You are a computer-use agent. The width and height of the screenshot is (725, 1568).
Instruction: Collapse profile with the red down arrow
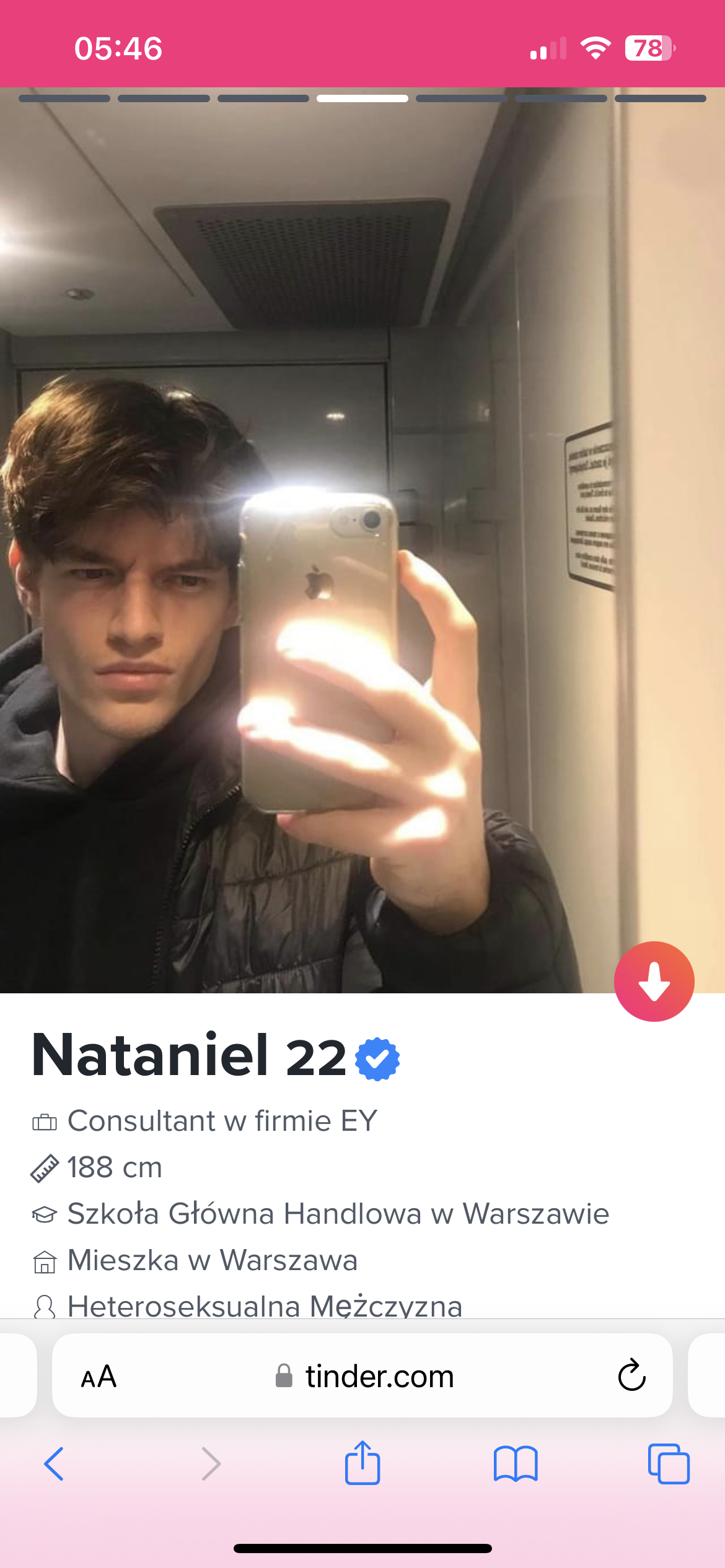click(654, 981)
